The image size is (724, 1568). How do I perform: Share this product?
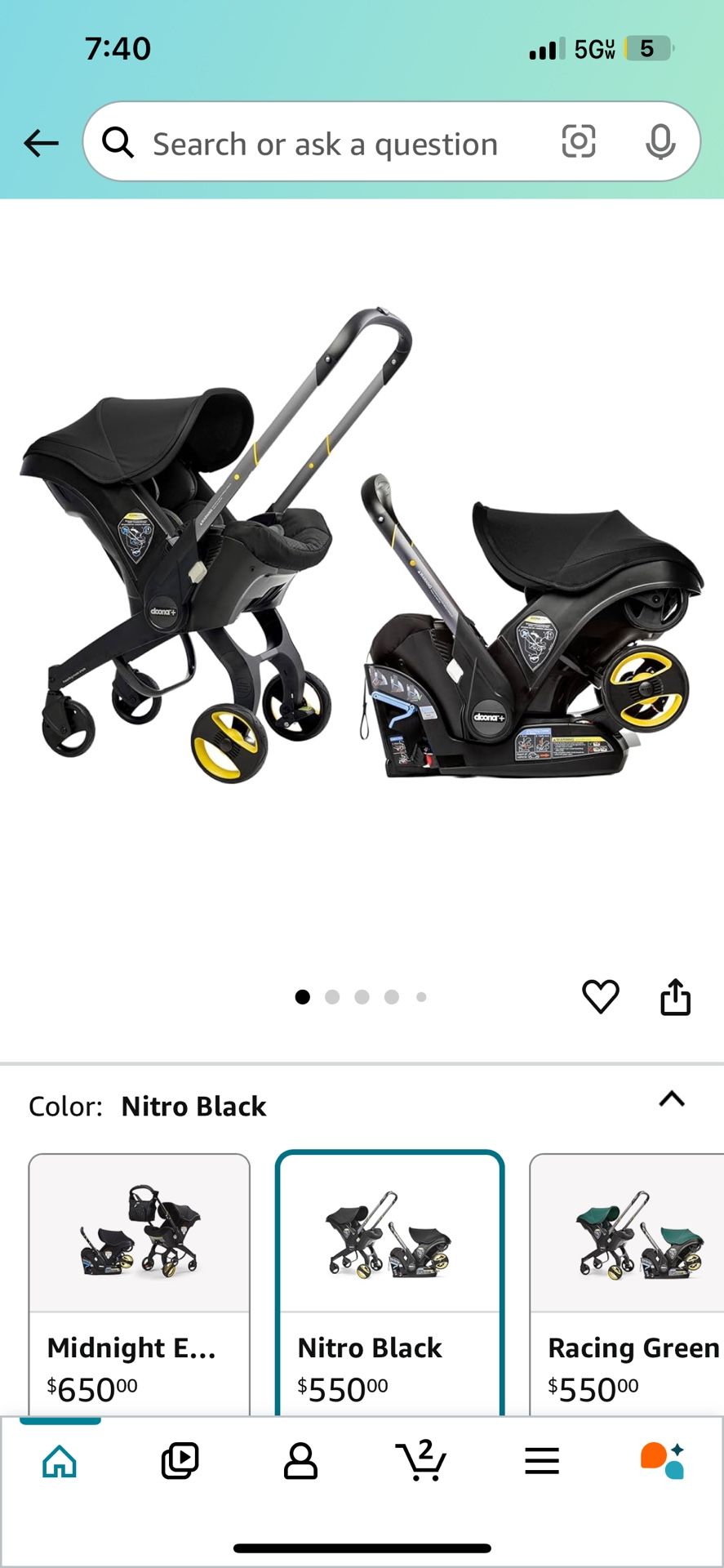(675, 996)
